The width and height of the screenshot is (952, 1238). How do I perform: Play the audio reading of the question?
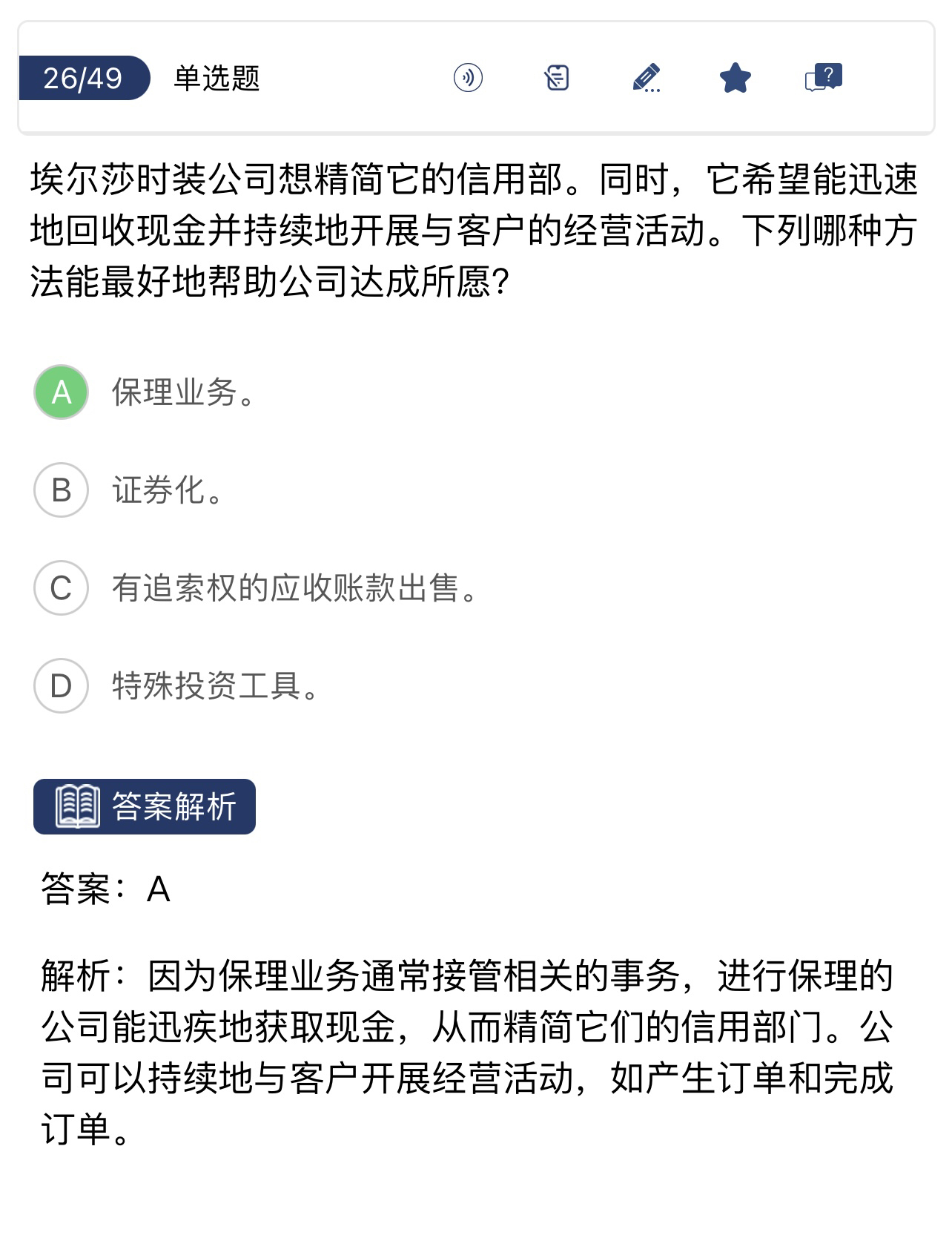tap(468, 78)
